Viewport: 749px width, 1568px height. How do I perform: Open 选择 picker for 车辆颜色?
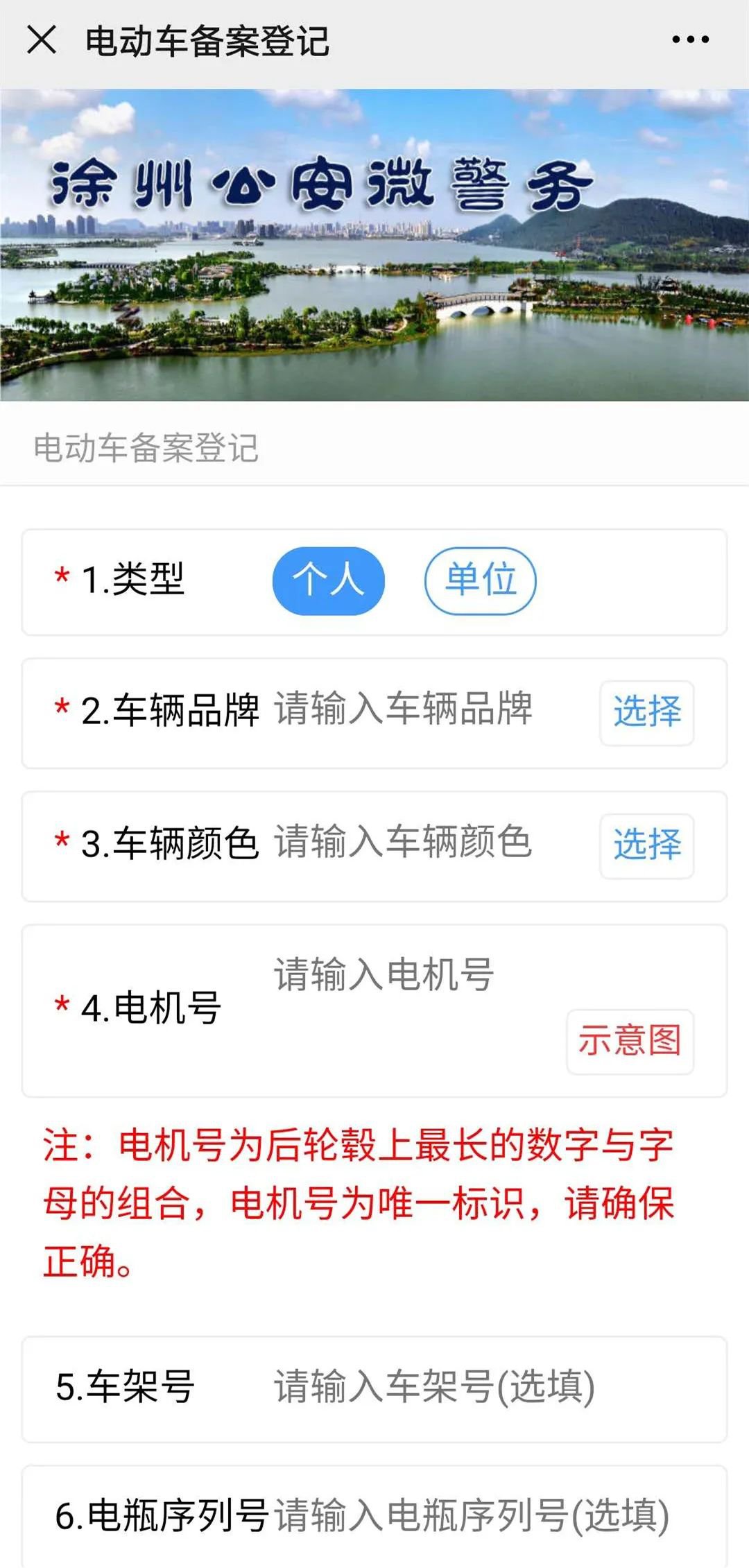646,846
